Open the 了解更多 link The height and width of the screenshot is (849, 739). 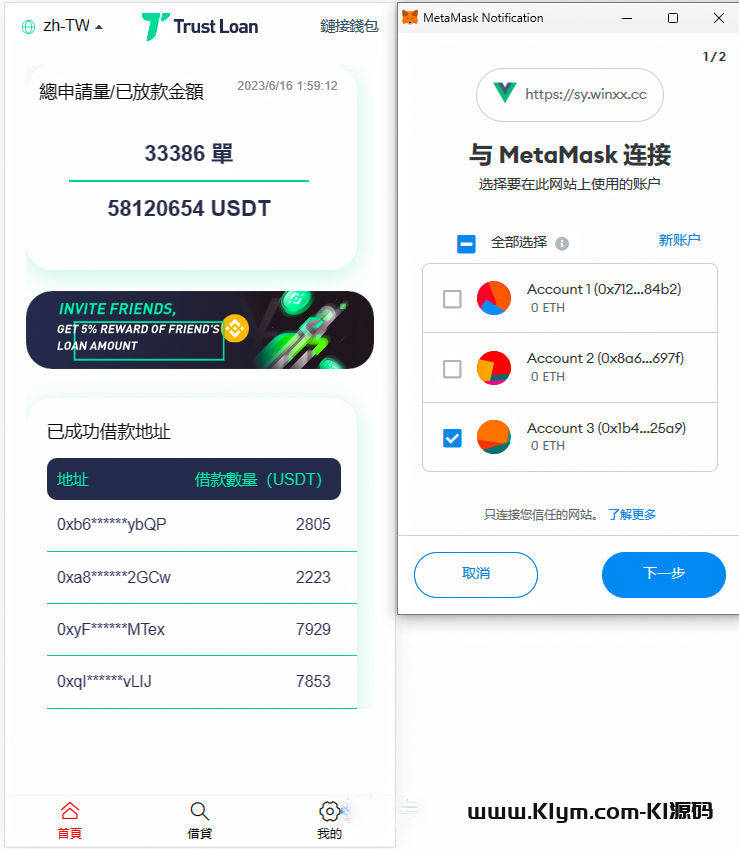click(632, 514)
